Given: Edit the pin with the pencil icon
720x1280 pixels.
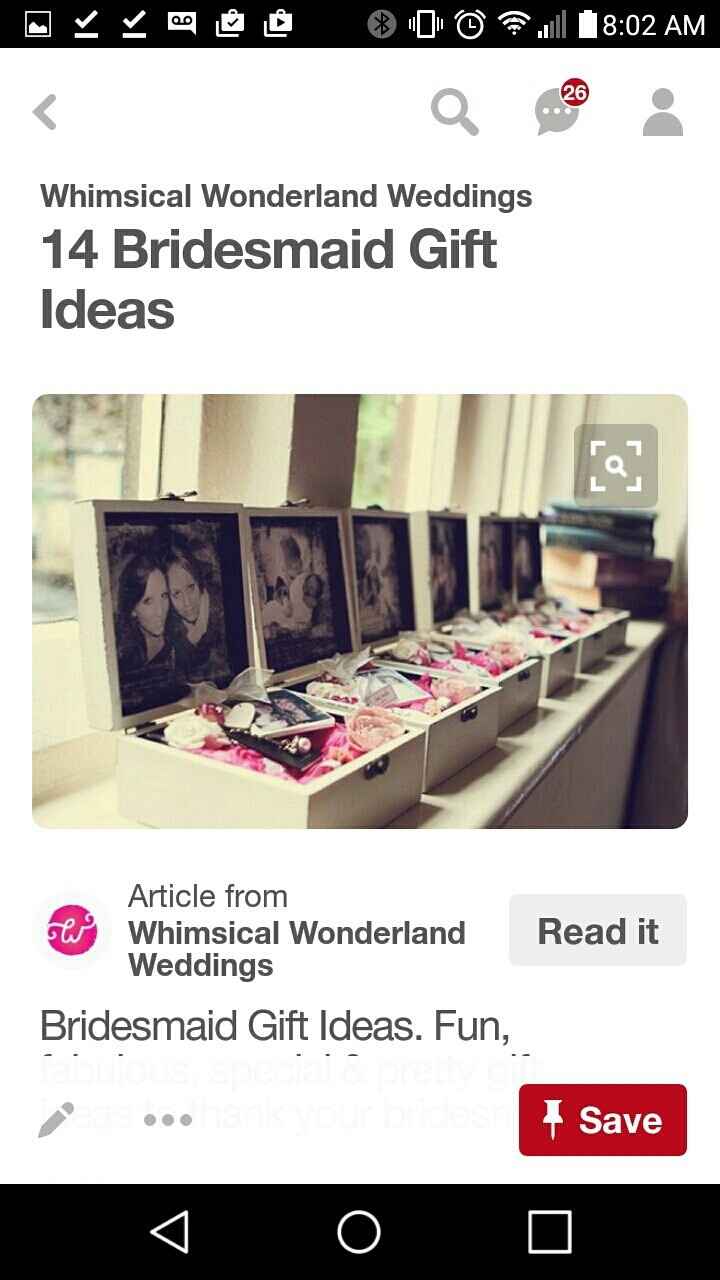Looking at the screenshot, I should pyautogui.click(x=56, y=1119).
